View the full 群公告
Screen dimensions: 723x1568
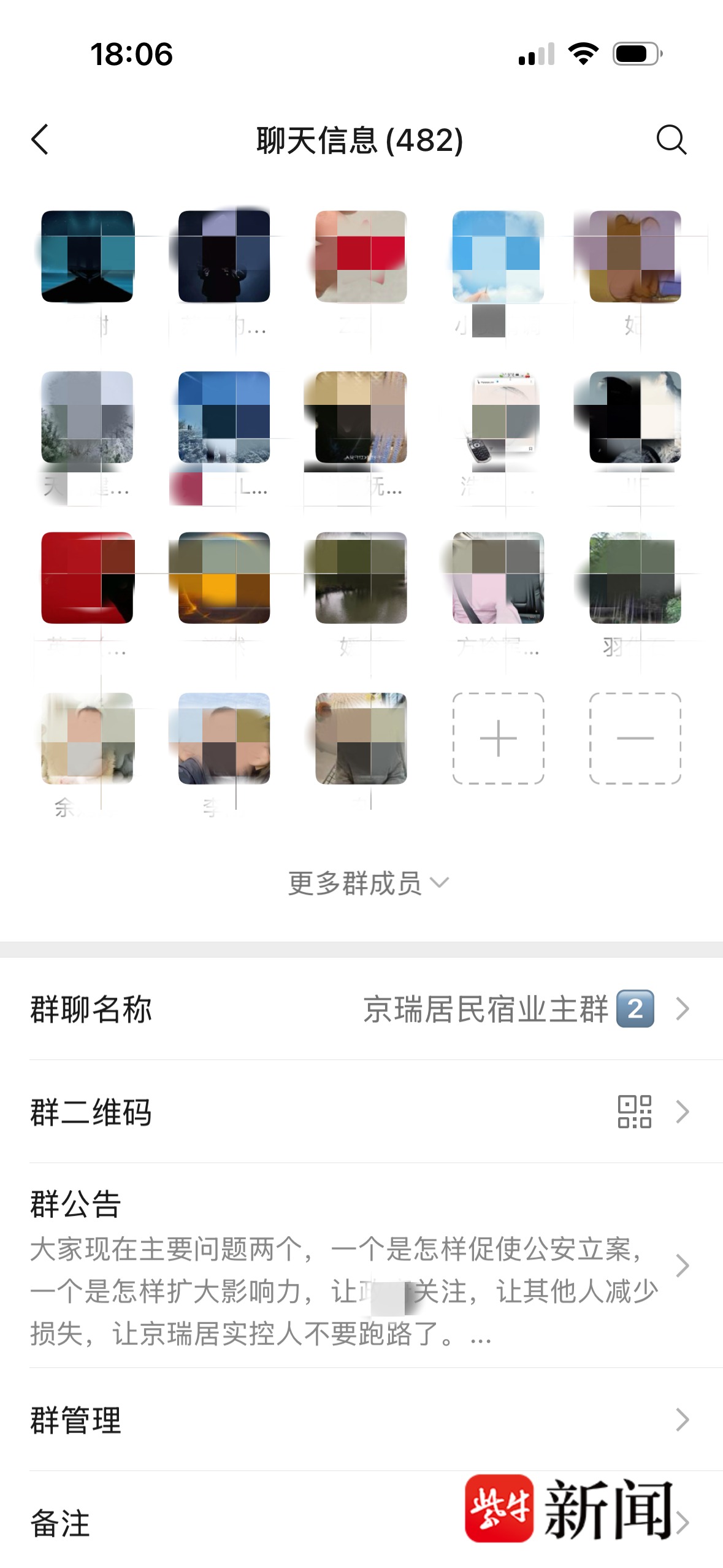click(x=361, y=1266)
